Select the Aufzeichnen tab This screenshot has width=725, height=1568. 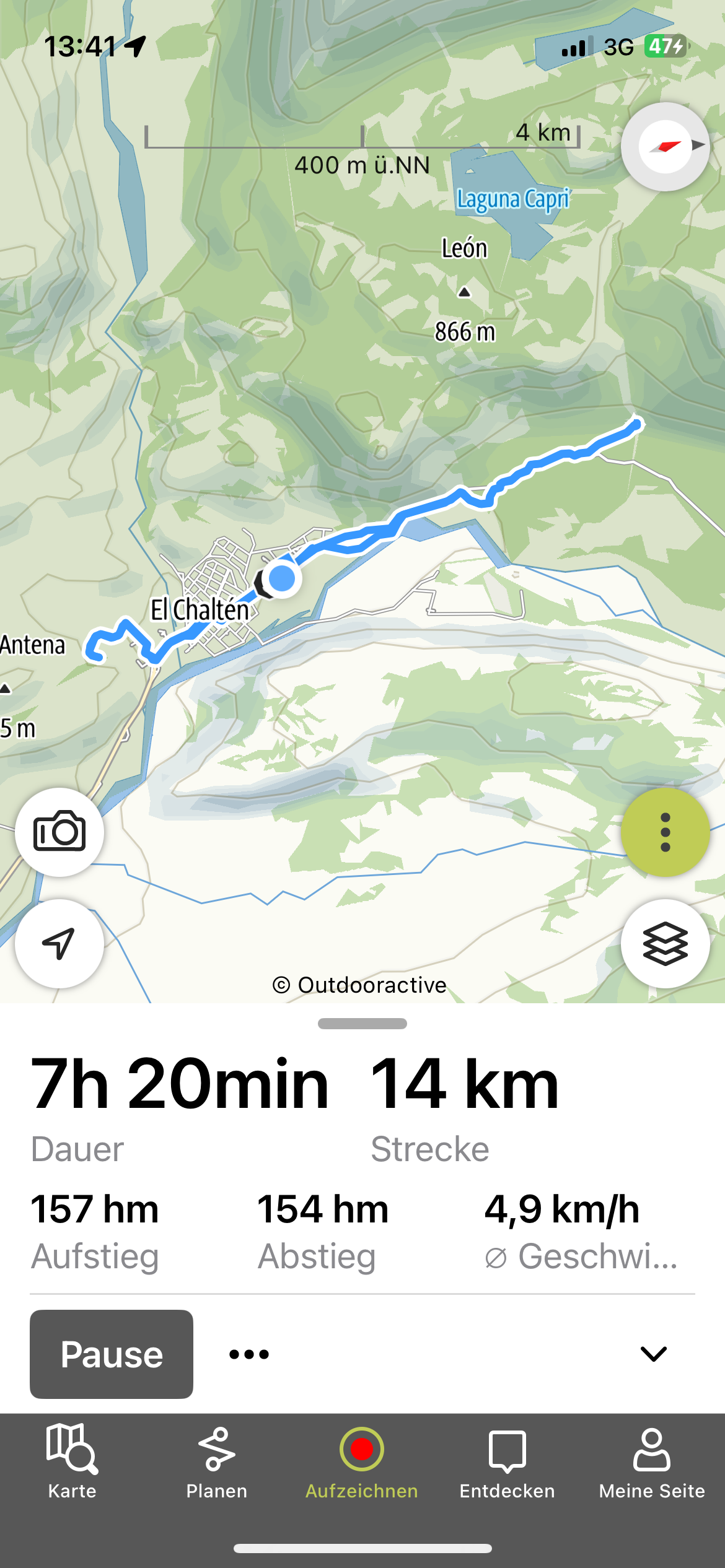coord(362,1462)
